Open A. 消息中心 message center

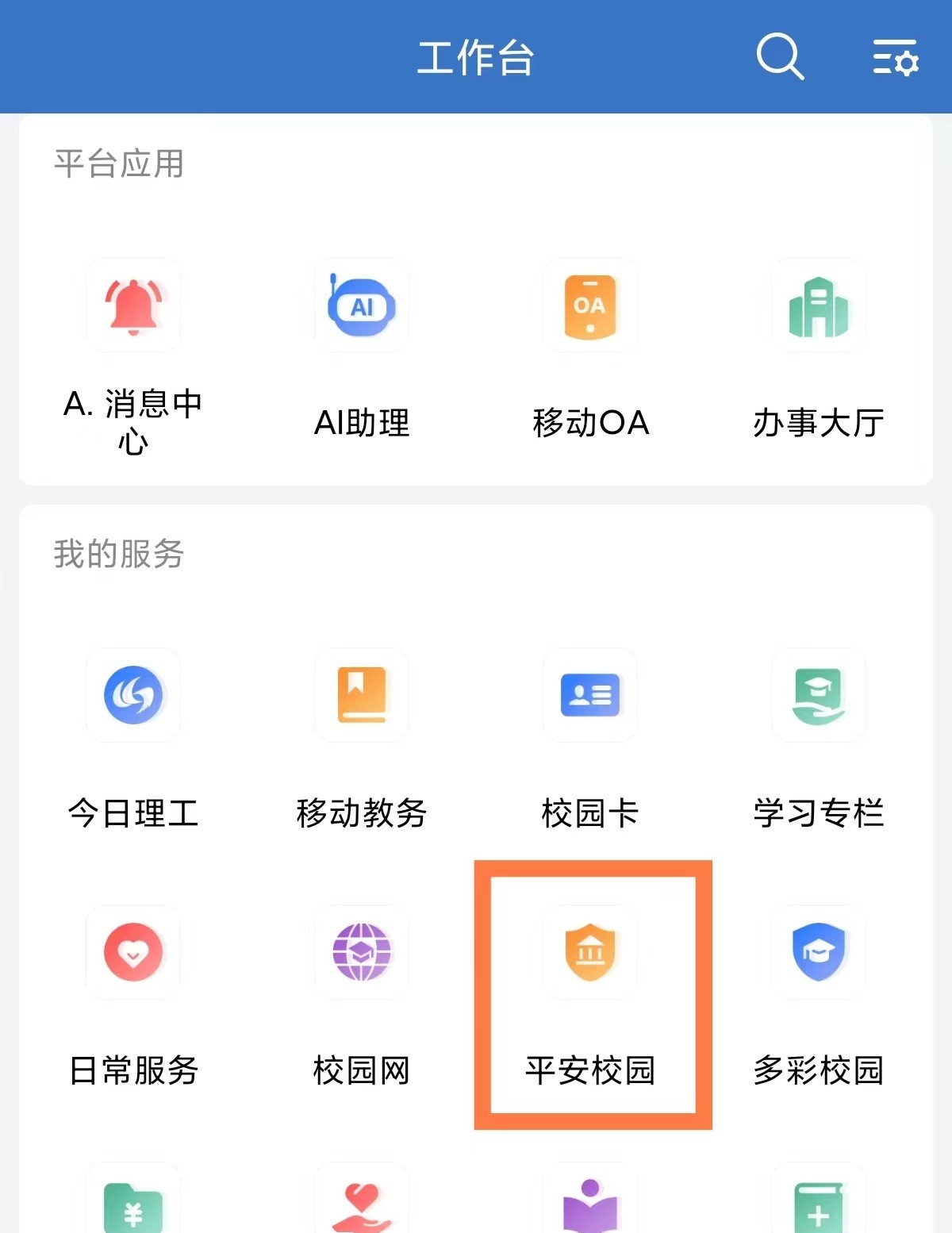[x=133, y=305]
